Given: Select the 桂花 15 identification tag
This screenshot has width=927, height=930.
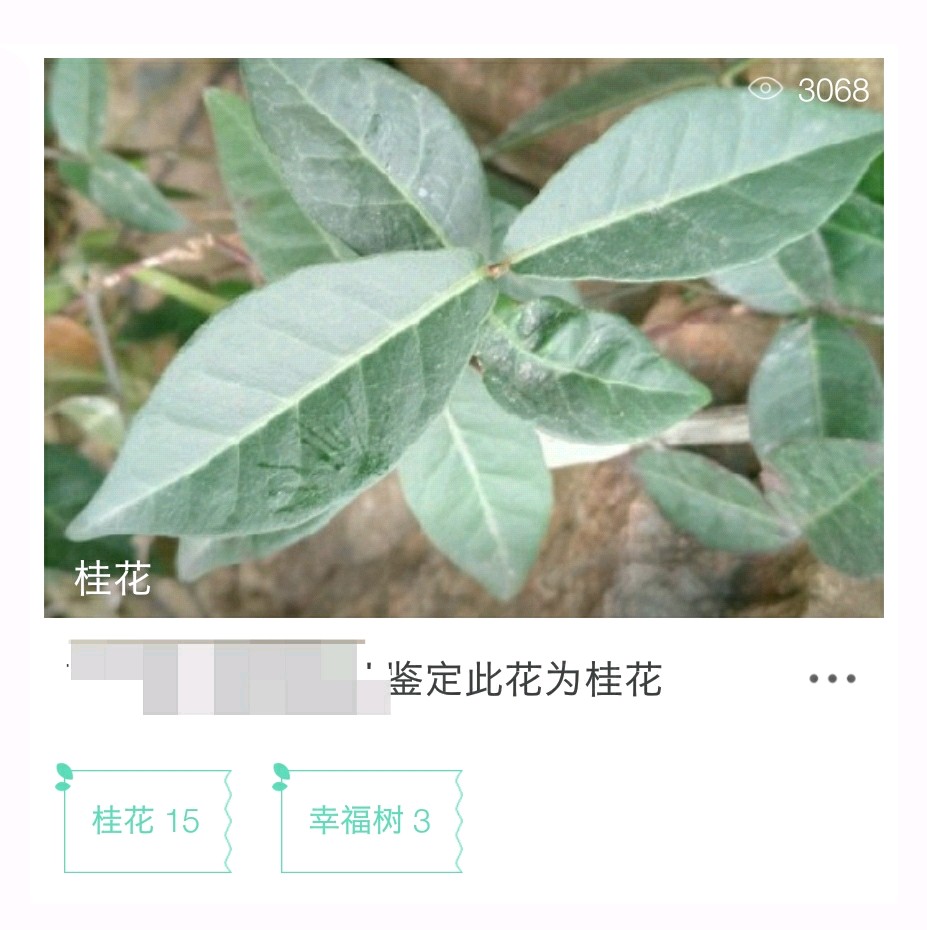Looking at the screenshot, I should click(146, 821).
